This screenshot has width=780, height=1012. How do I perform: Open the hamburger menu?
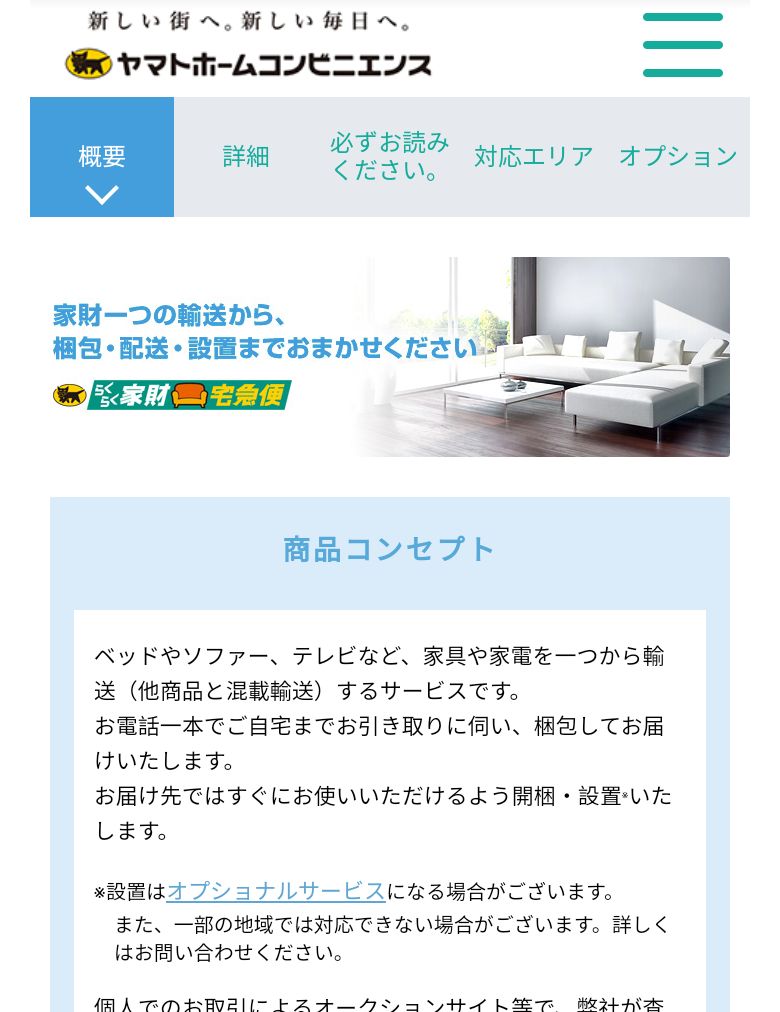tap(682, 45)
